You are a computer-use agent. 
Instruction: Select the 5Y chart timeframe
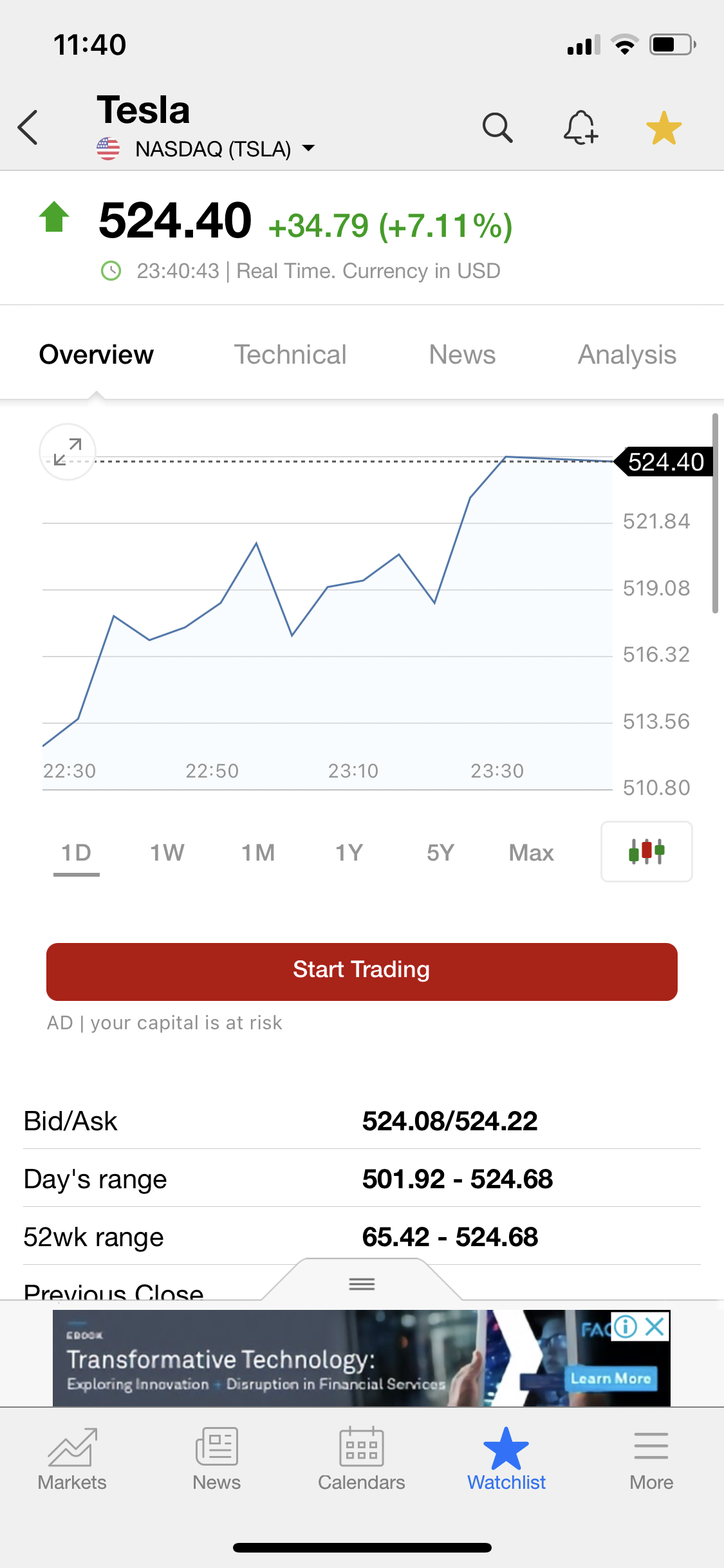tap(440, 853)
